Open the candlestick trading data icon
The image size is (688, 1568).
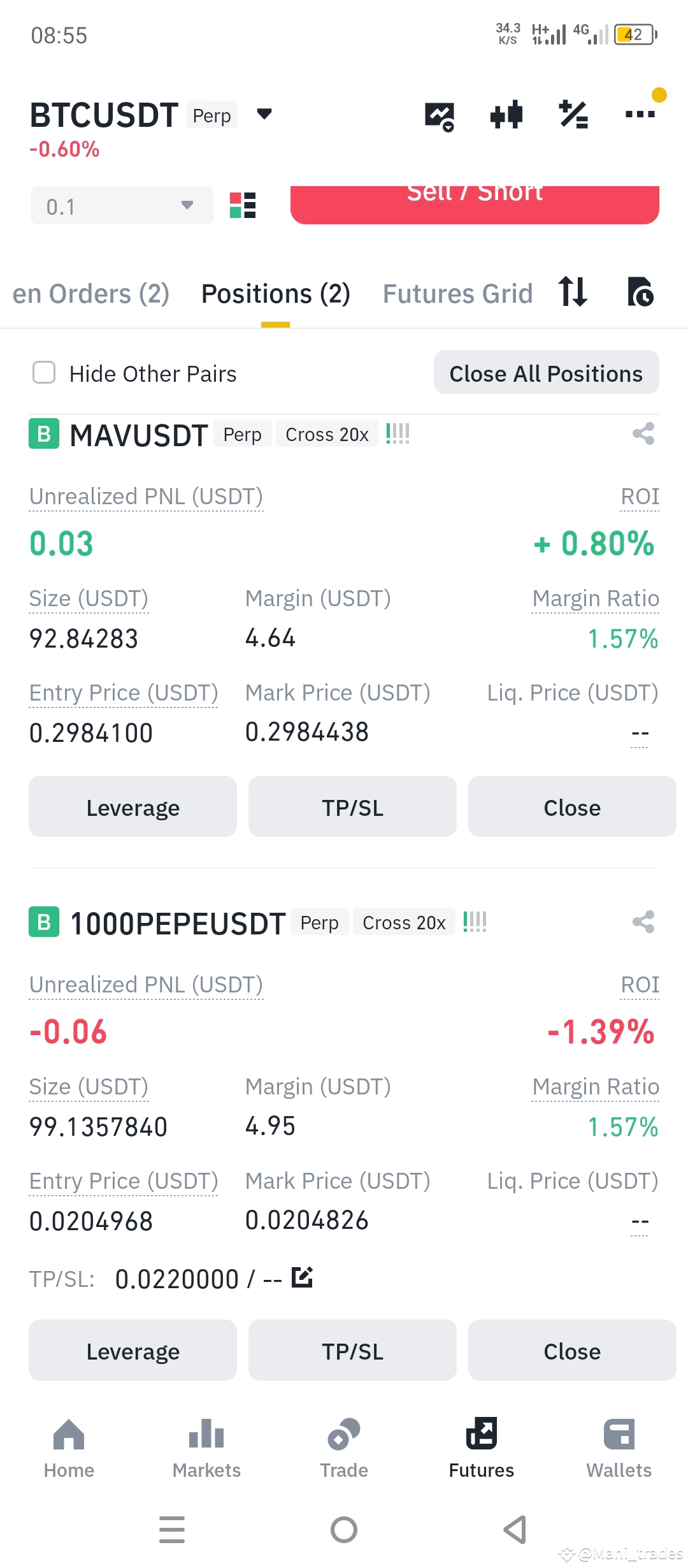[x=506, y=115]
